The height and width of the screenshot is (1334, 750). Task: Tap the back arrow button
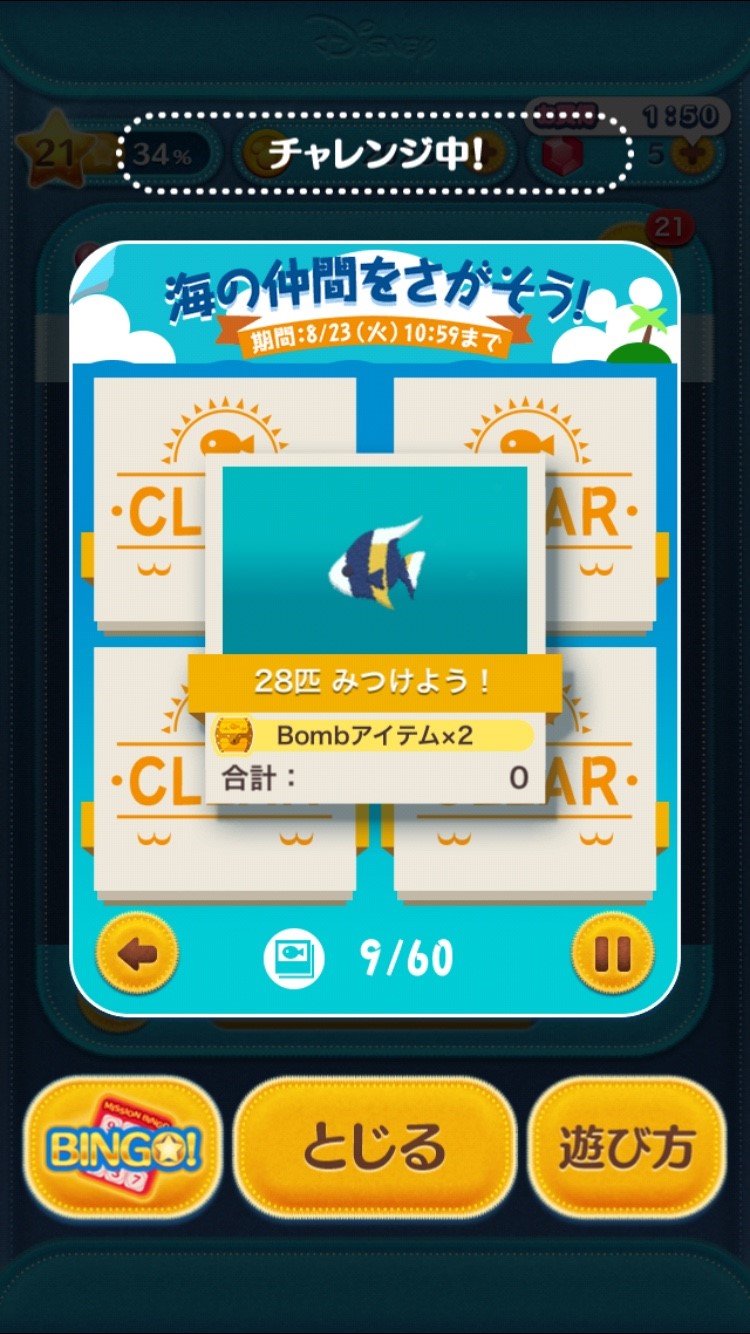pos(137,954)
